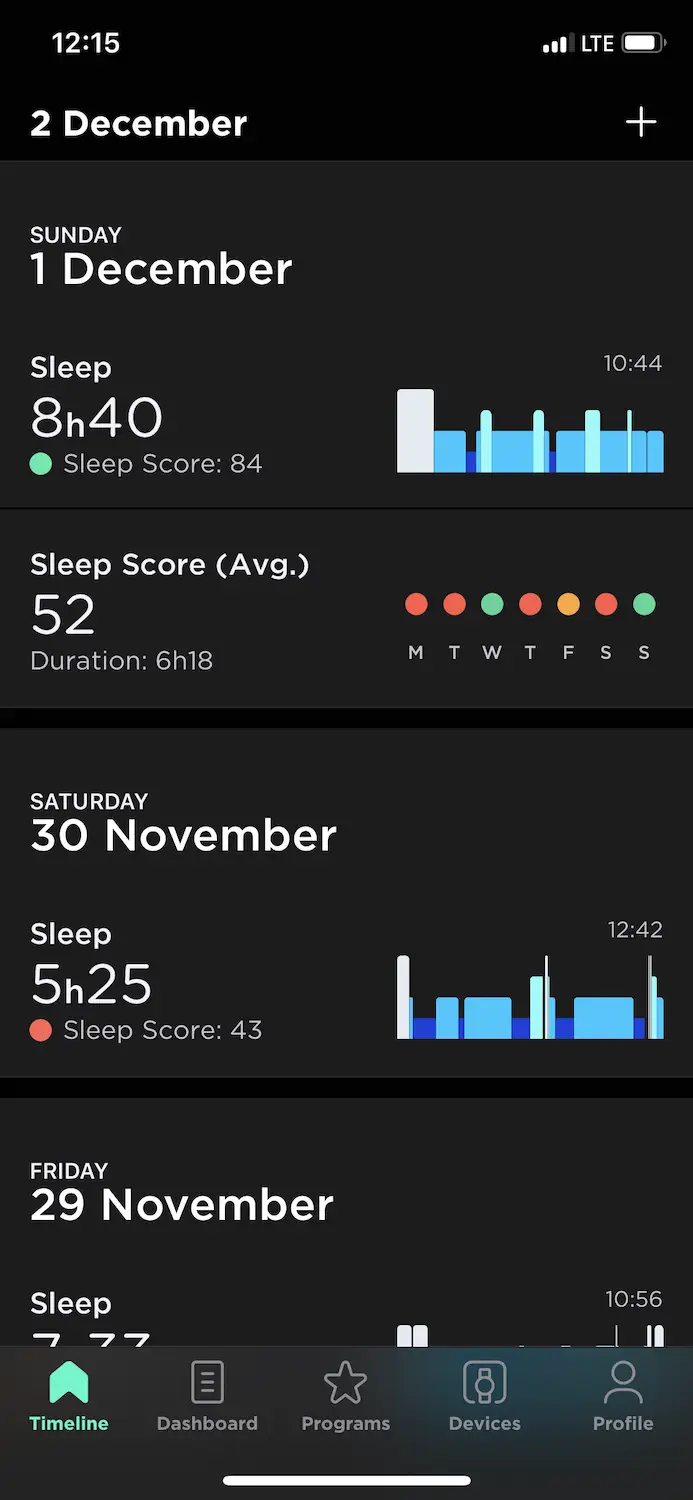The image size is (693, 1500).
Task: Switch to the Timeline tab
Action: pyautogui.click(x=69, y=1396)
